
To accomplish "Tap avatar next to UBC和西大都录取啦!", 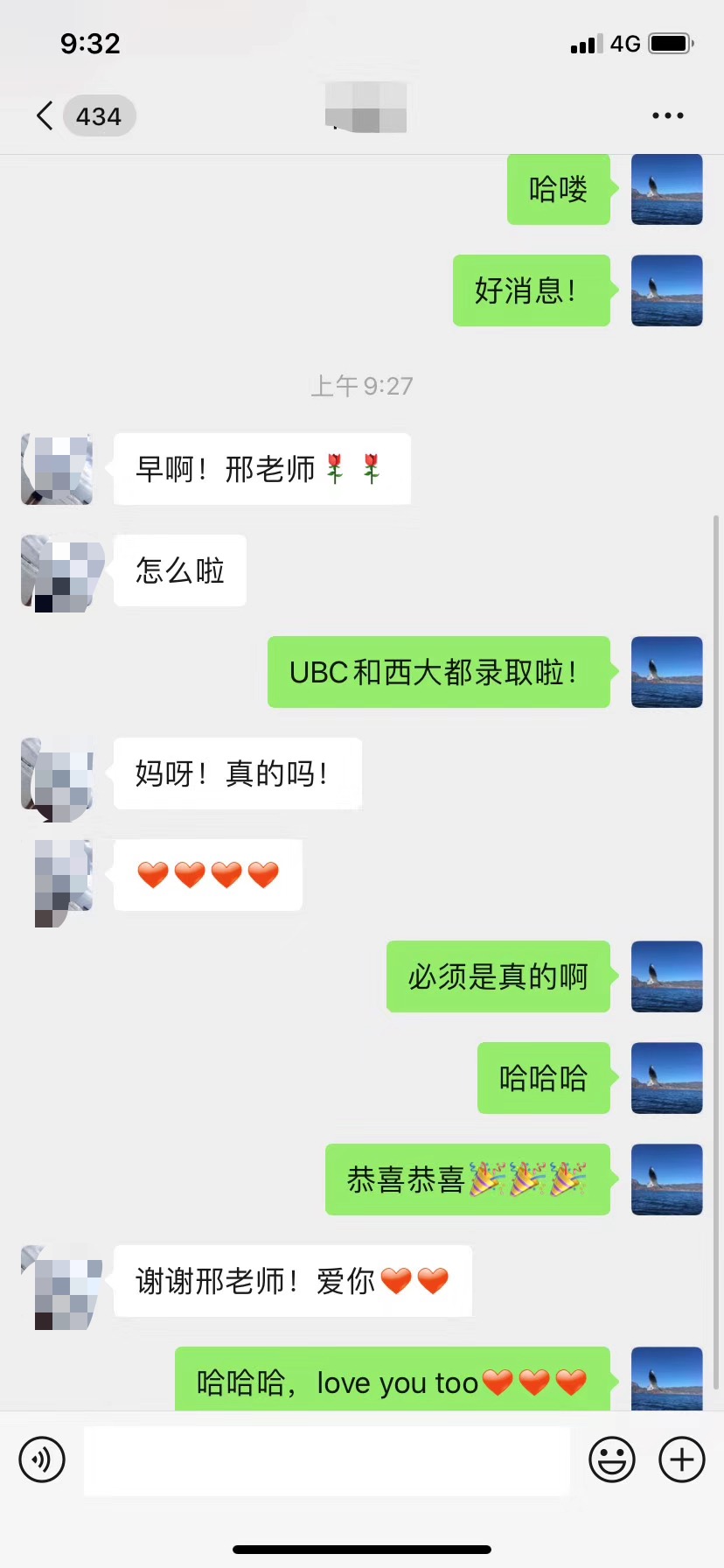I will click(x=667, y=672).
